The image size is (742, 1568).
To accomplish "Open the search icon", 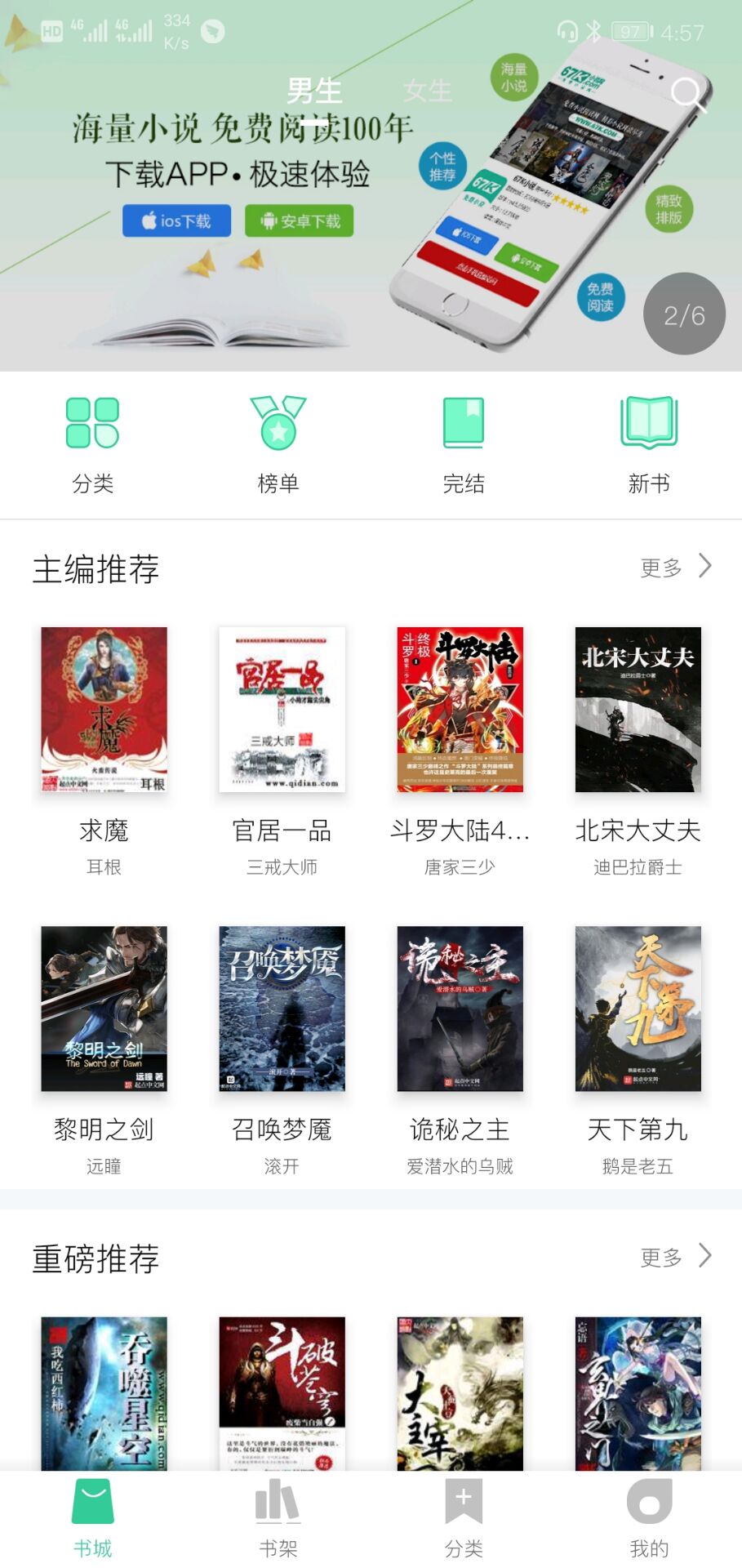I will [x=688, y=94].
